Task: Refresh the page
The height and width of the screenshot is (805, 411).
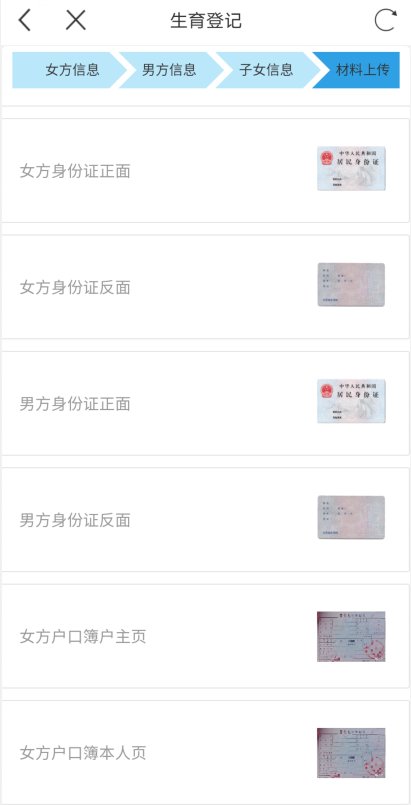Action: point(385,21)
